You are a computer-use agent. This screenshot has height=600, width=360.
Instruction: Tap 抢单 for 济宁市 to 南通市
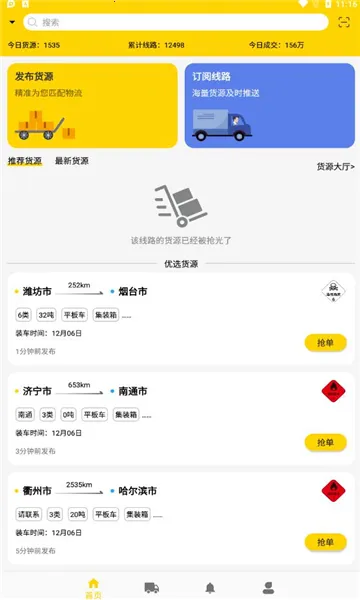point(326,442)
